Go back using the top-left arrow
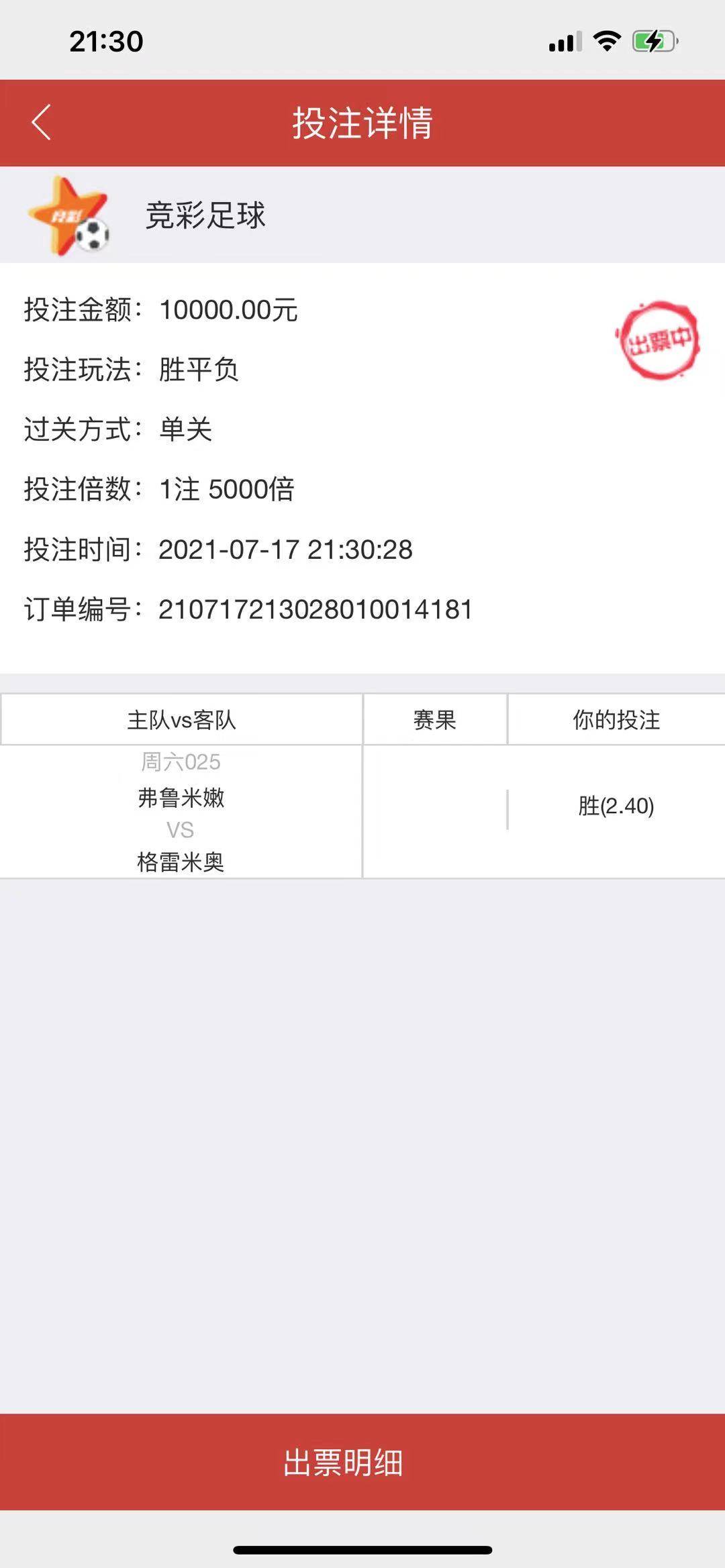725x1568 pixels. point(42,123)
